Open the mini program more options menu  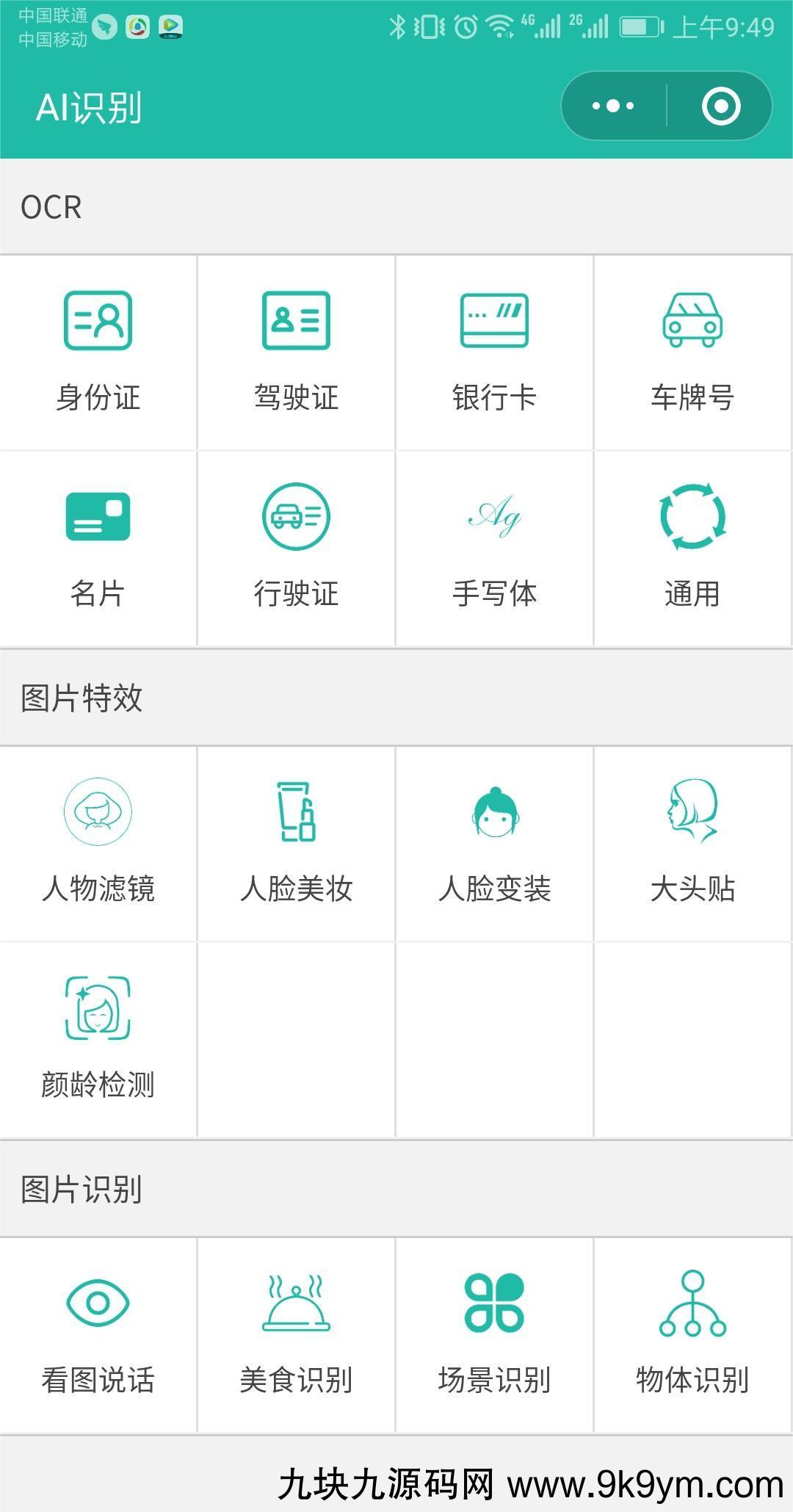click(613, 106)
